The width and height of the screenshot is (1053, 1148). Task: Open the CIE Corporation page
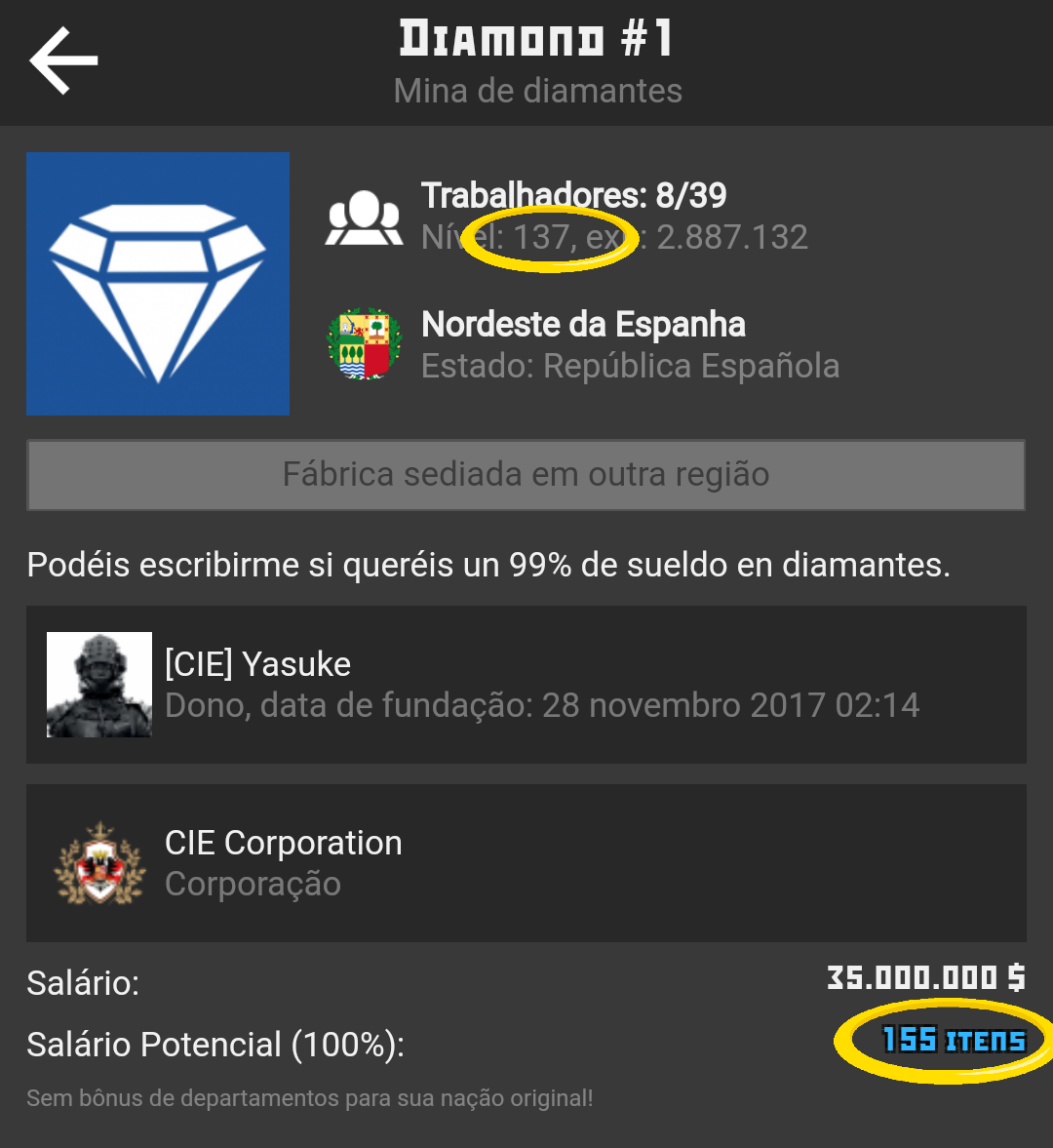(x=526, y=863)
